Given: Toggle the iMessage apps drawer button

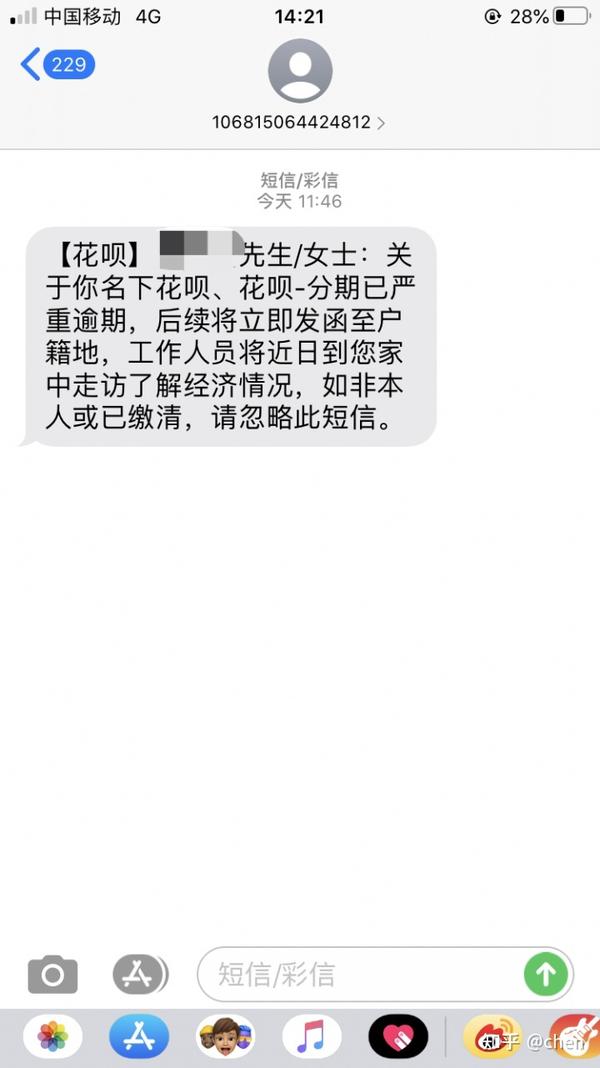Looking at the screenshot, I should [138, 974].
